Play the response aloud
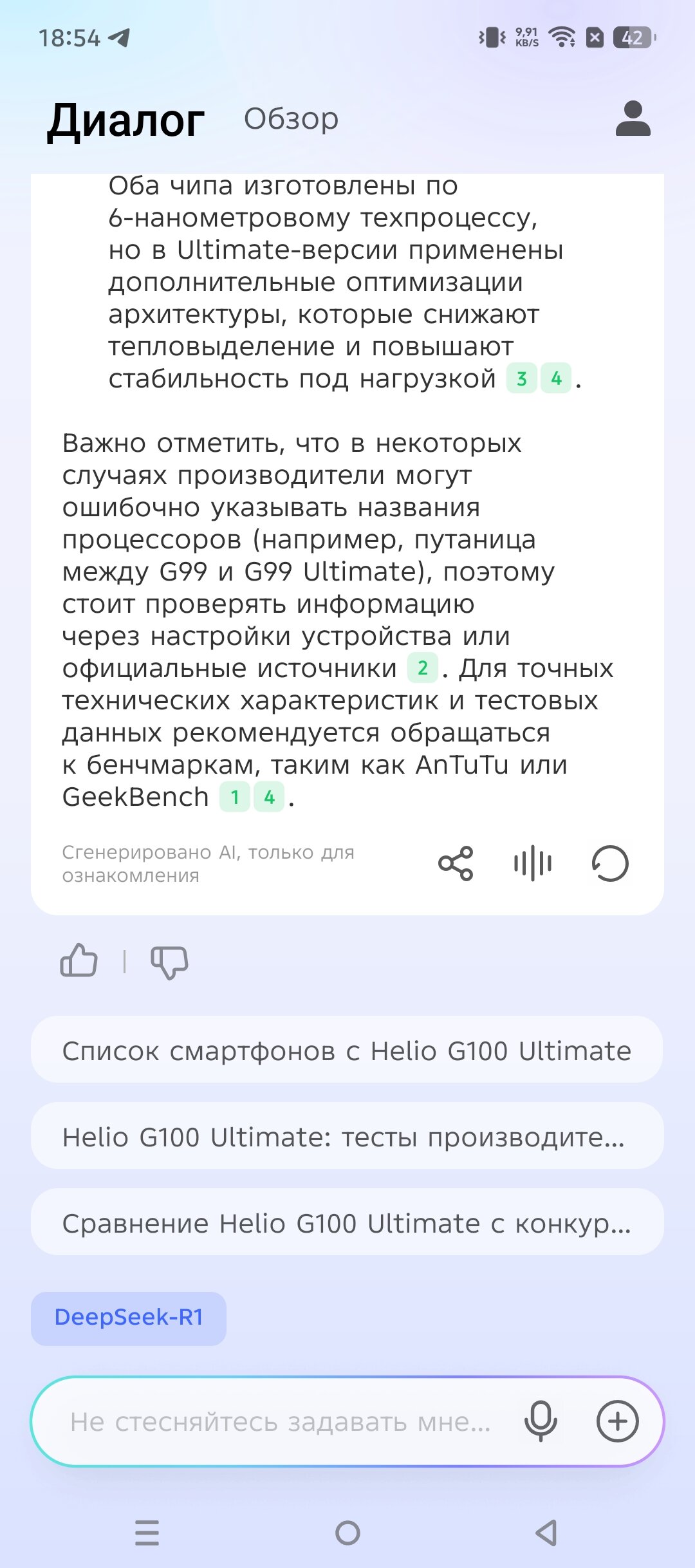This screenshot has width=695, height=1568. (x=533, y=863)
